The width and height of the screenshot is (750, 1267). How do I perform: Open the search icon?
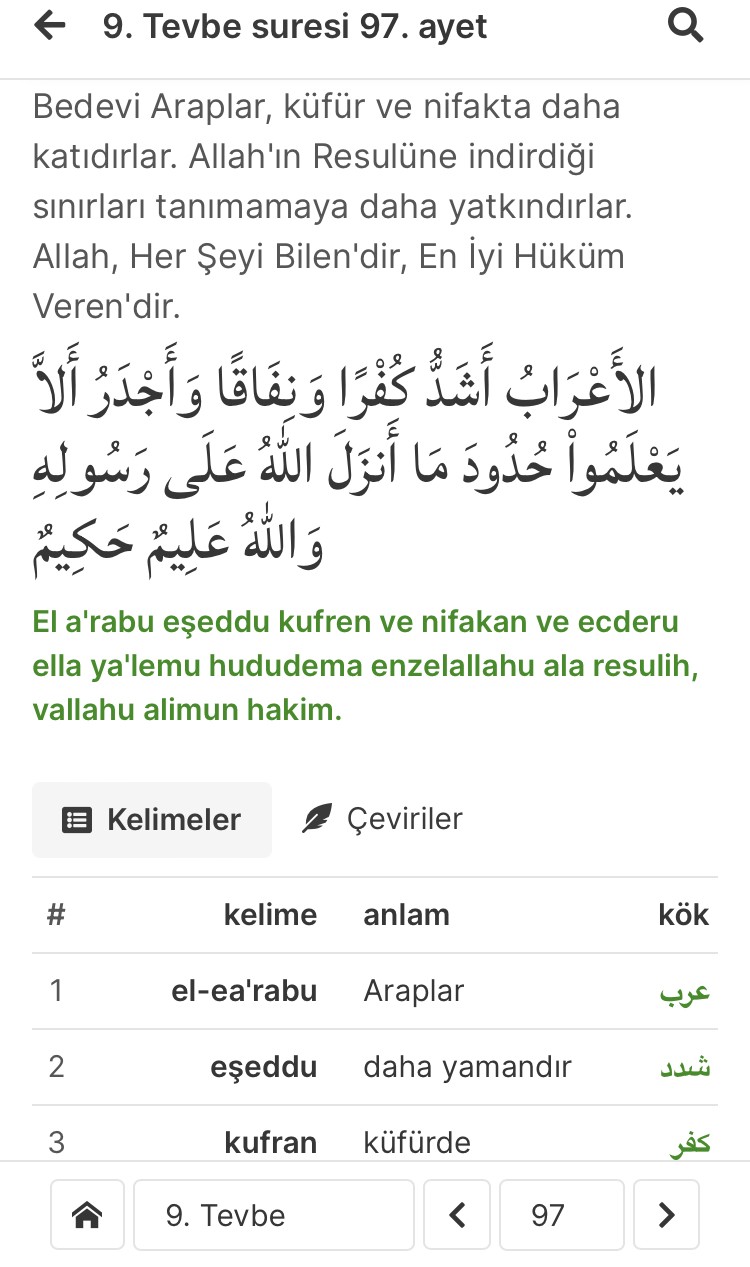[x=685, y=26]
